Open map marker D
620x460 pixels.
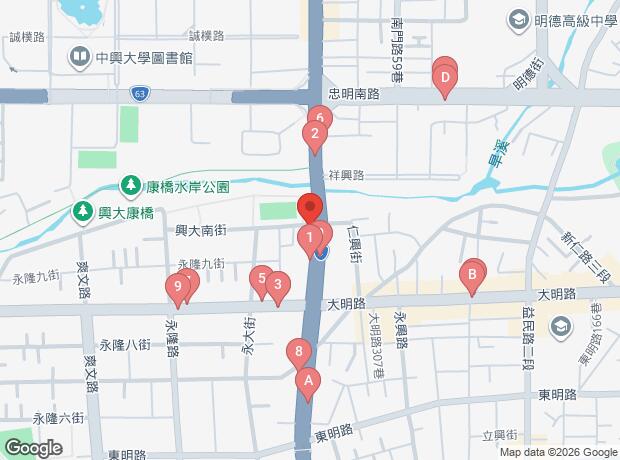[x=445, y=77]
